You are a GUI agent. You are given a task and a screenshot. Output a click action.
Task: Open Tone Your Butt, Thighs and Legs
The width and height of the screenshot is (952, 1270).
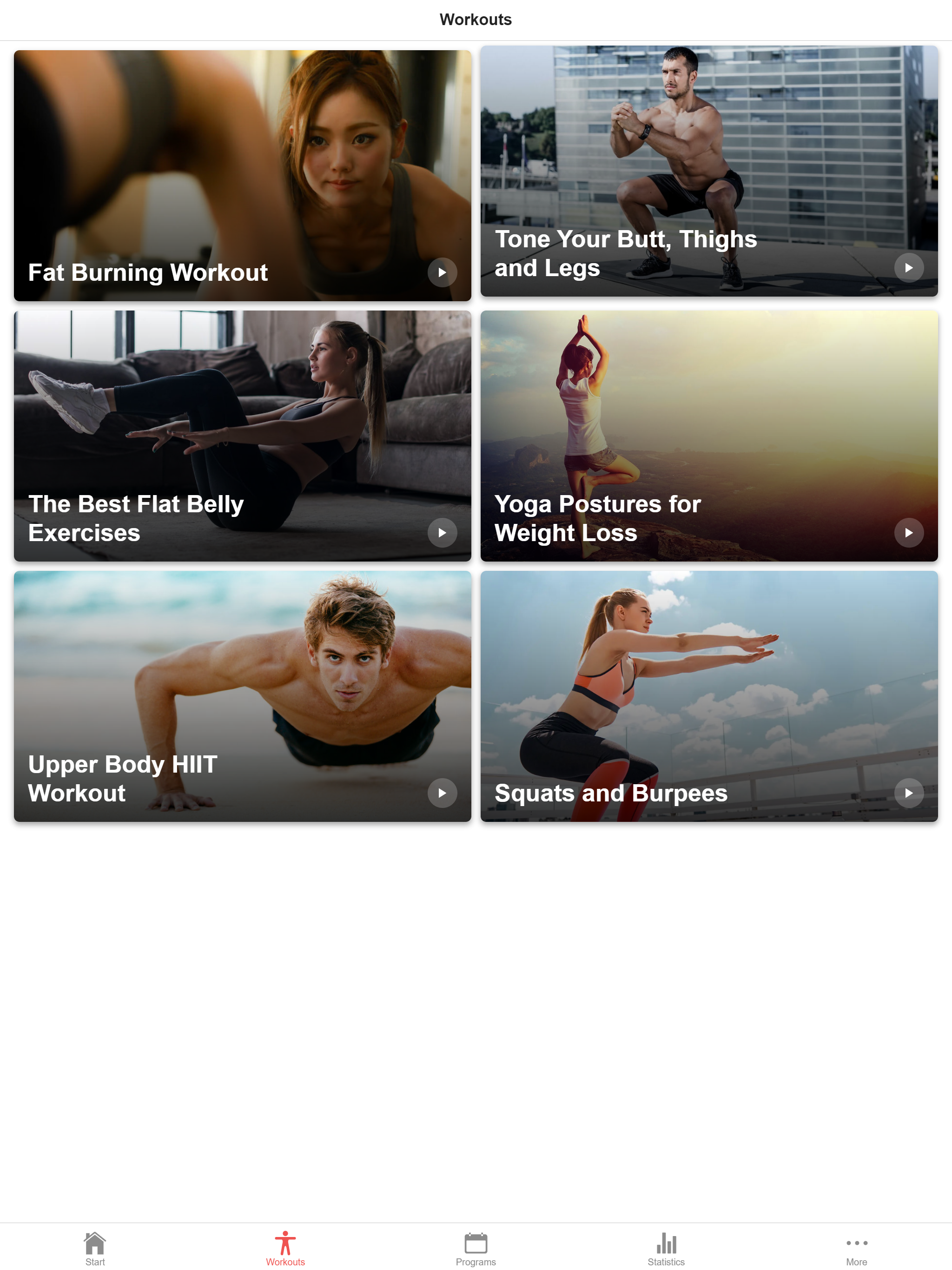(708, 171)
